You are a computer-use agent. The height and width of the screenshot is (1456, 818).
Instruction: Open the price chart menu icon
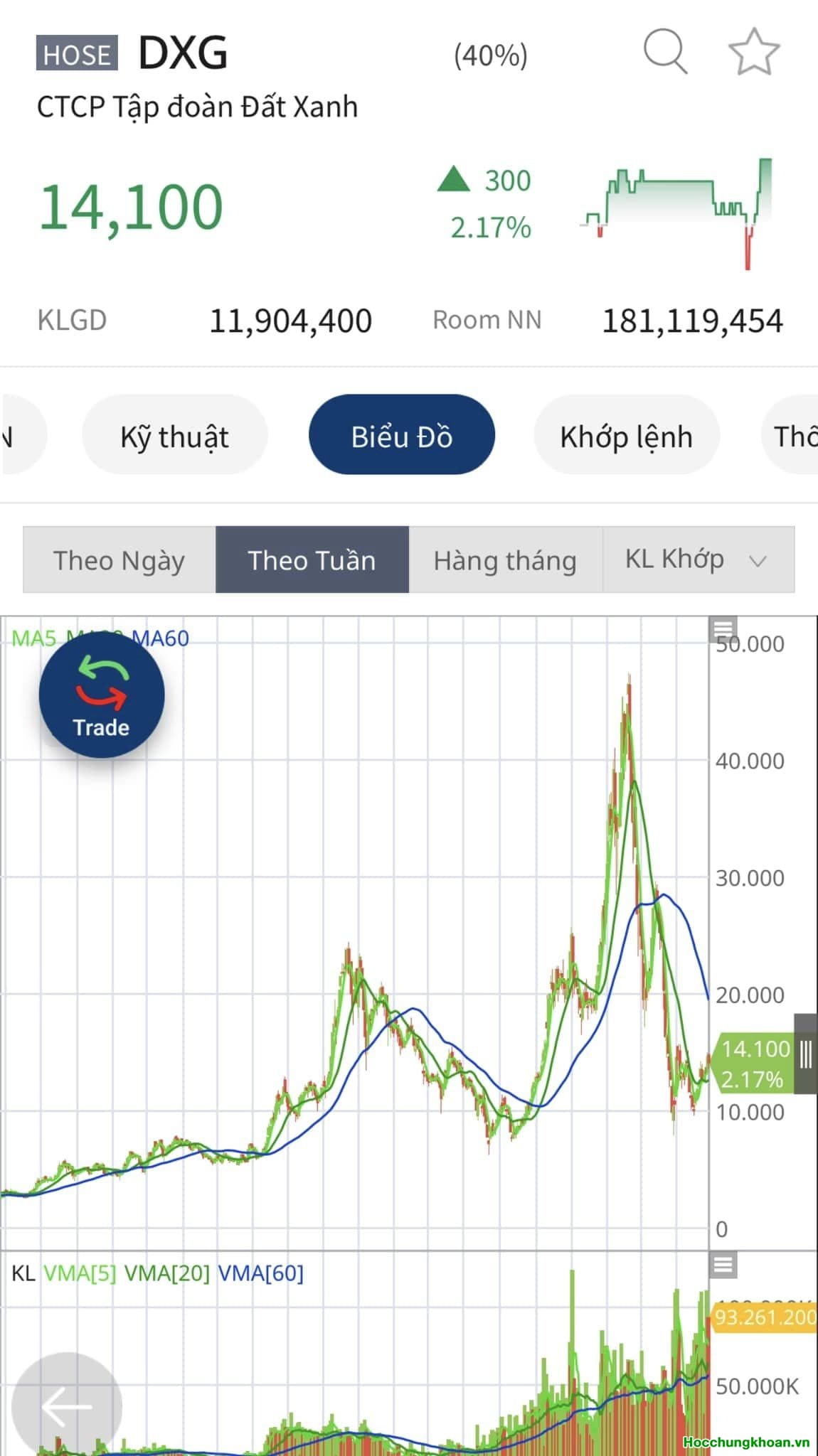(x=723, y=629)
